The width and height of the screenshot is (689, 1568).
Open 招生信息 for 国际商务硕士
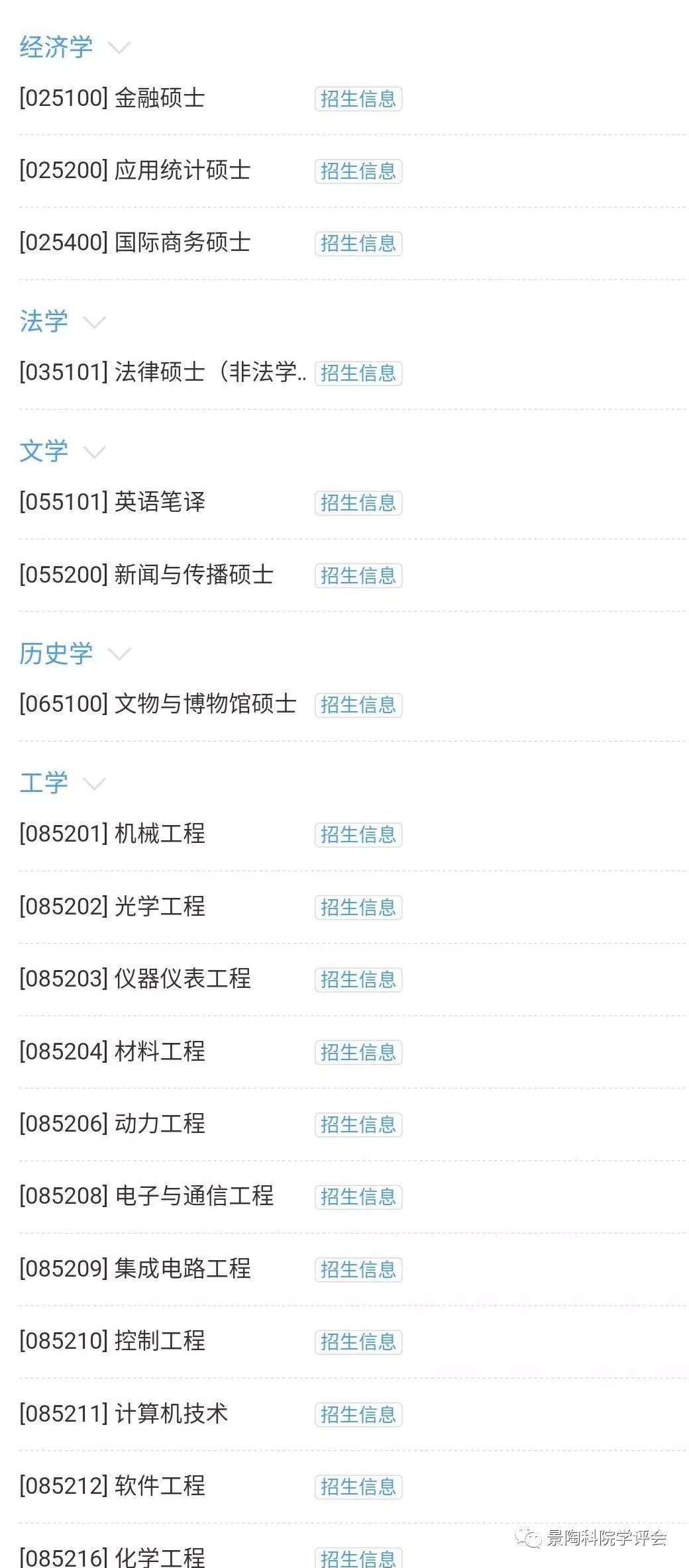coord(358,244)
